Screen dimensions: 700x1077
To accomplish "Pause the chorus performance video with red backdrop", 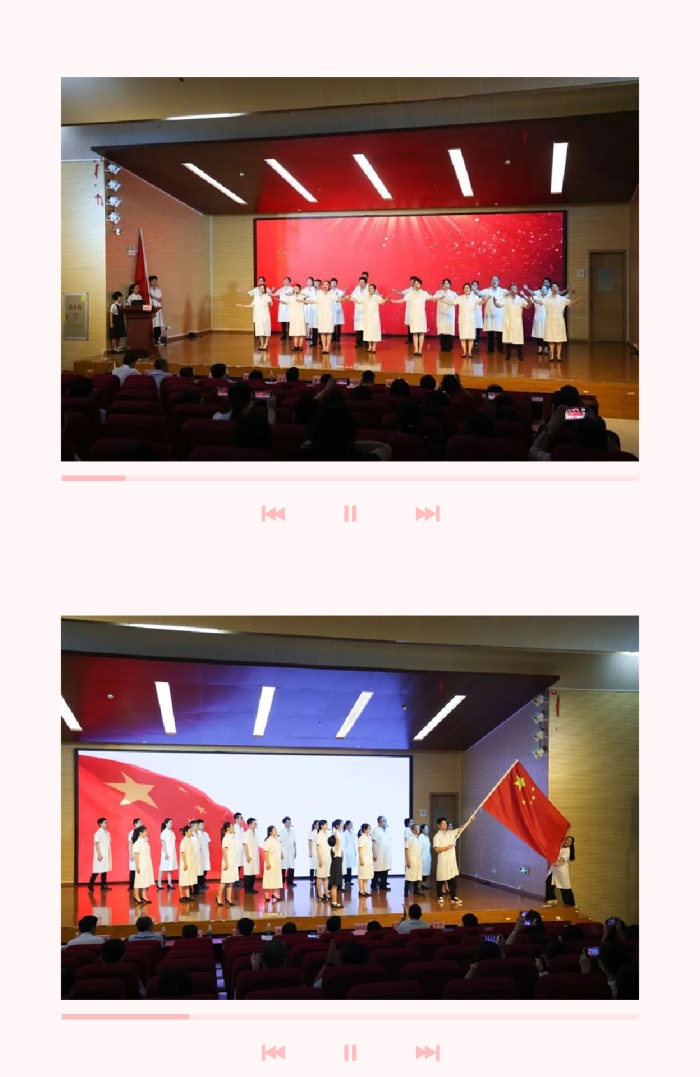I will coord(350,514).
